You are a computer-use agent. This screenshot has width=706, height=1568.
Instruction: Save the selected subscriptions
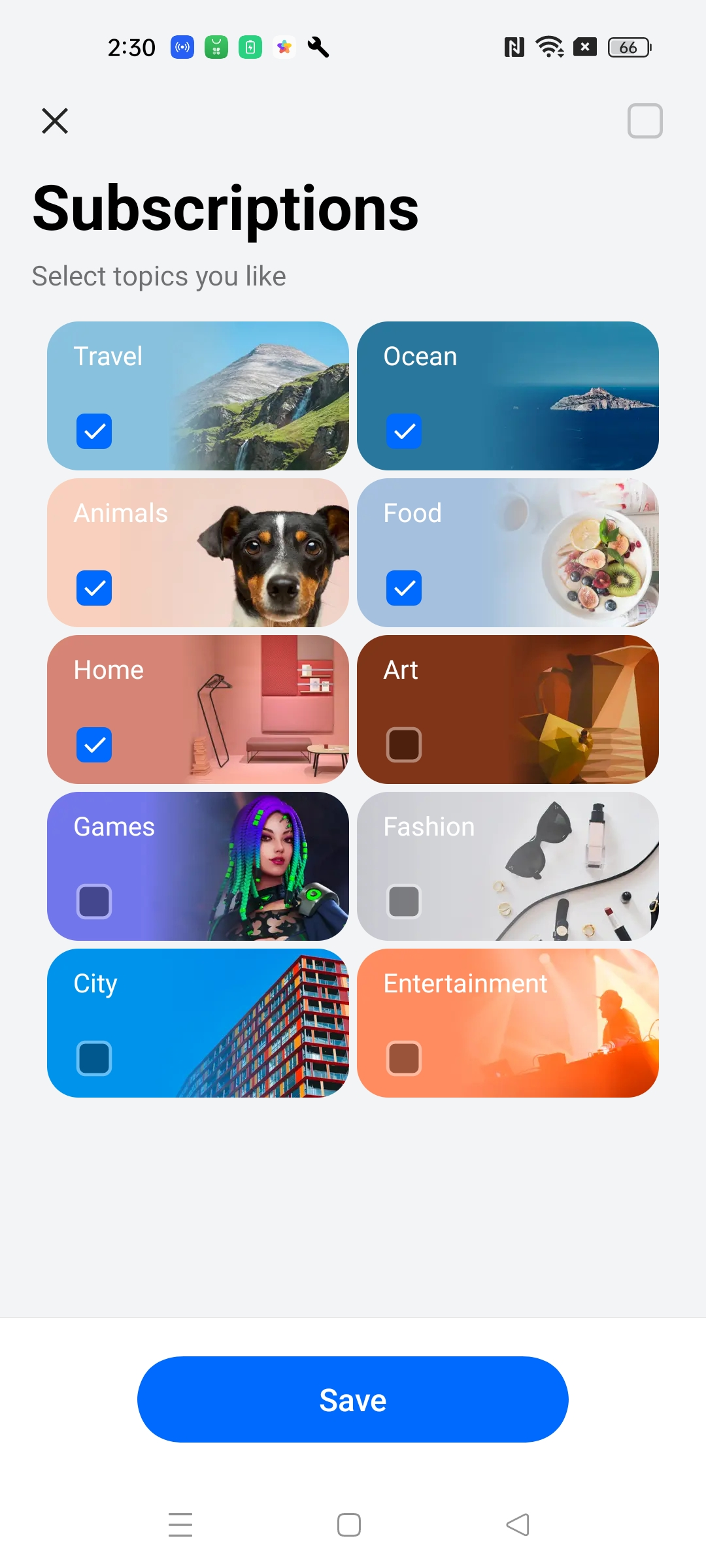353,1399
